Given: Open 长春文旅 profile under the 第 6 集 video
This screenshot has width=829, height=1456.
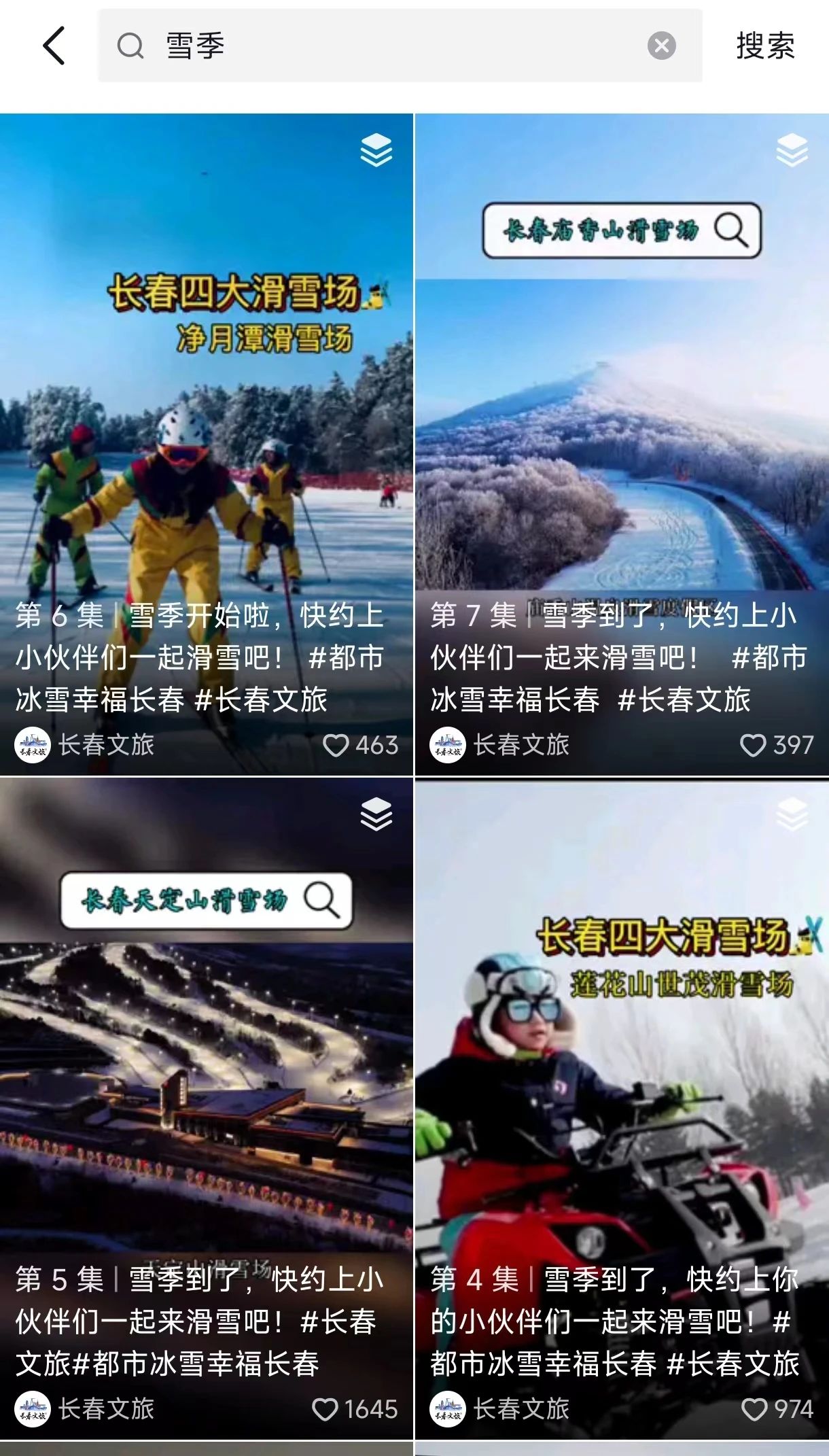Looking at the screenshot, I should pyautogui.click(x=85, y=745).
